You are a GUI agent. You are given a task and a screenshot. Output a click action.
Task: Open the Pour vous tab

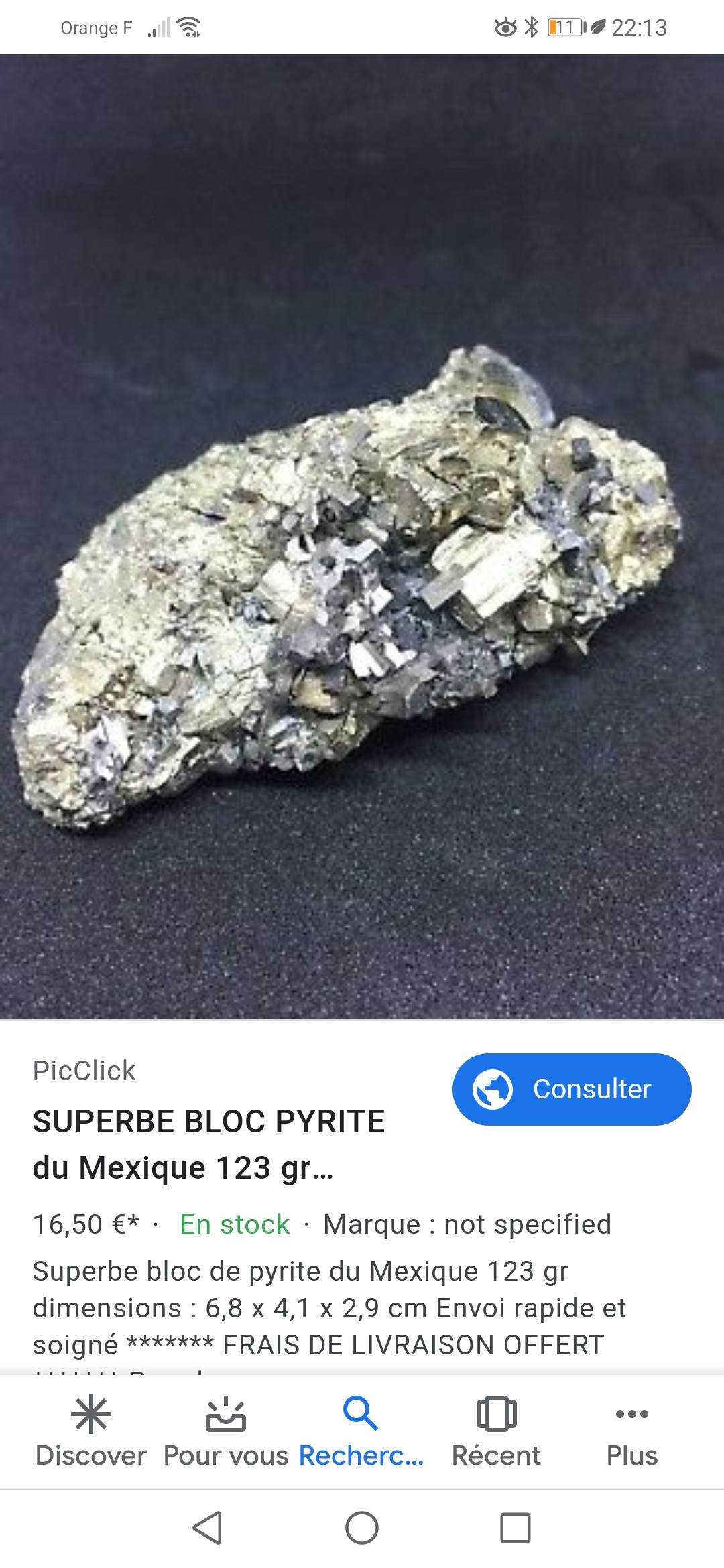pyautogui.click(x=226, y=1431)
